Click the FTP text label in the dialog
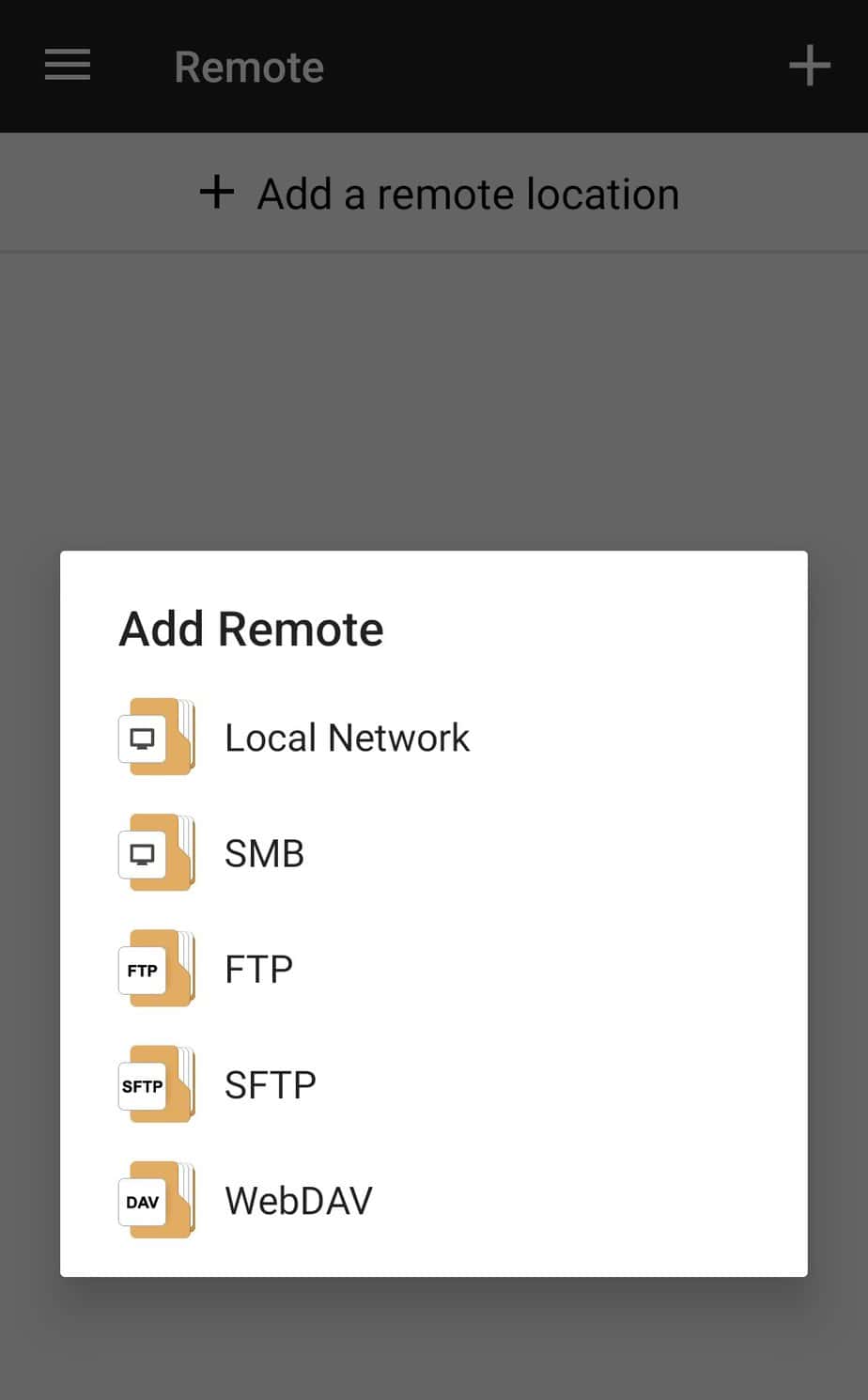Image resolution: width=868 pixels, height=1400 pixels. pyautogui.click(x=258, y=969)
